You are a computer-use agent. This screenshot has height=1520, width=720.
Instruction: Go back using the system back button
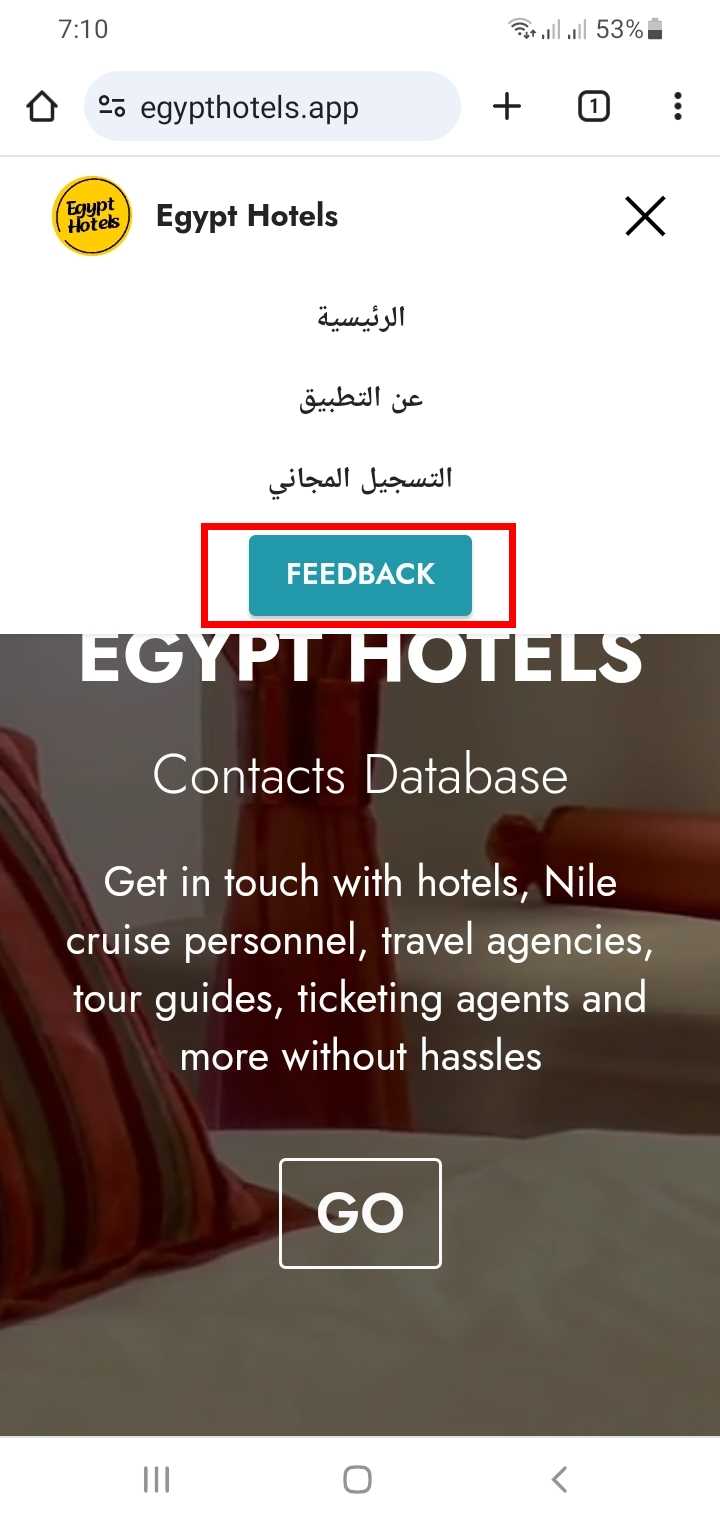(x=560, y=1479)
